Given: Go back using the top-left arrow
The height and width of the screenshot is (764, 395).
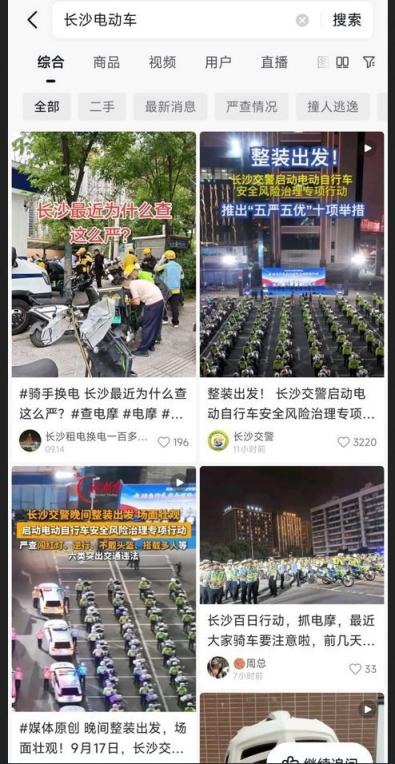Looking at the screenshot, I should [x=32, y=20].
